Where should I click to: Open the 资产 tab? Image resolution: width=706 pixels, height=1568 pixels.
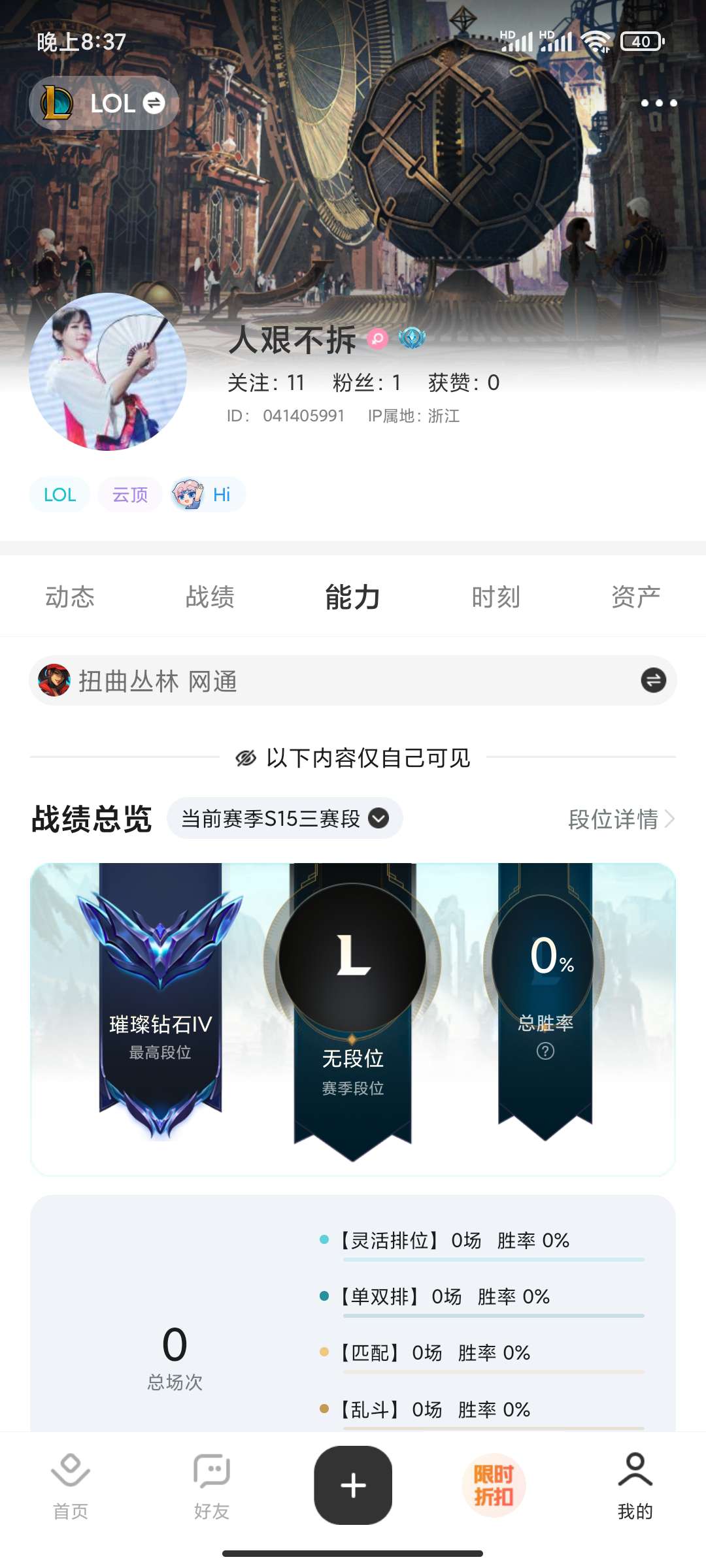click(x=635, y=596)
